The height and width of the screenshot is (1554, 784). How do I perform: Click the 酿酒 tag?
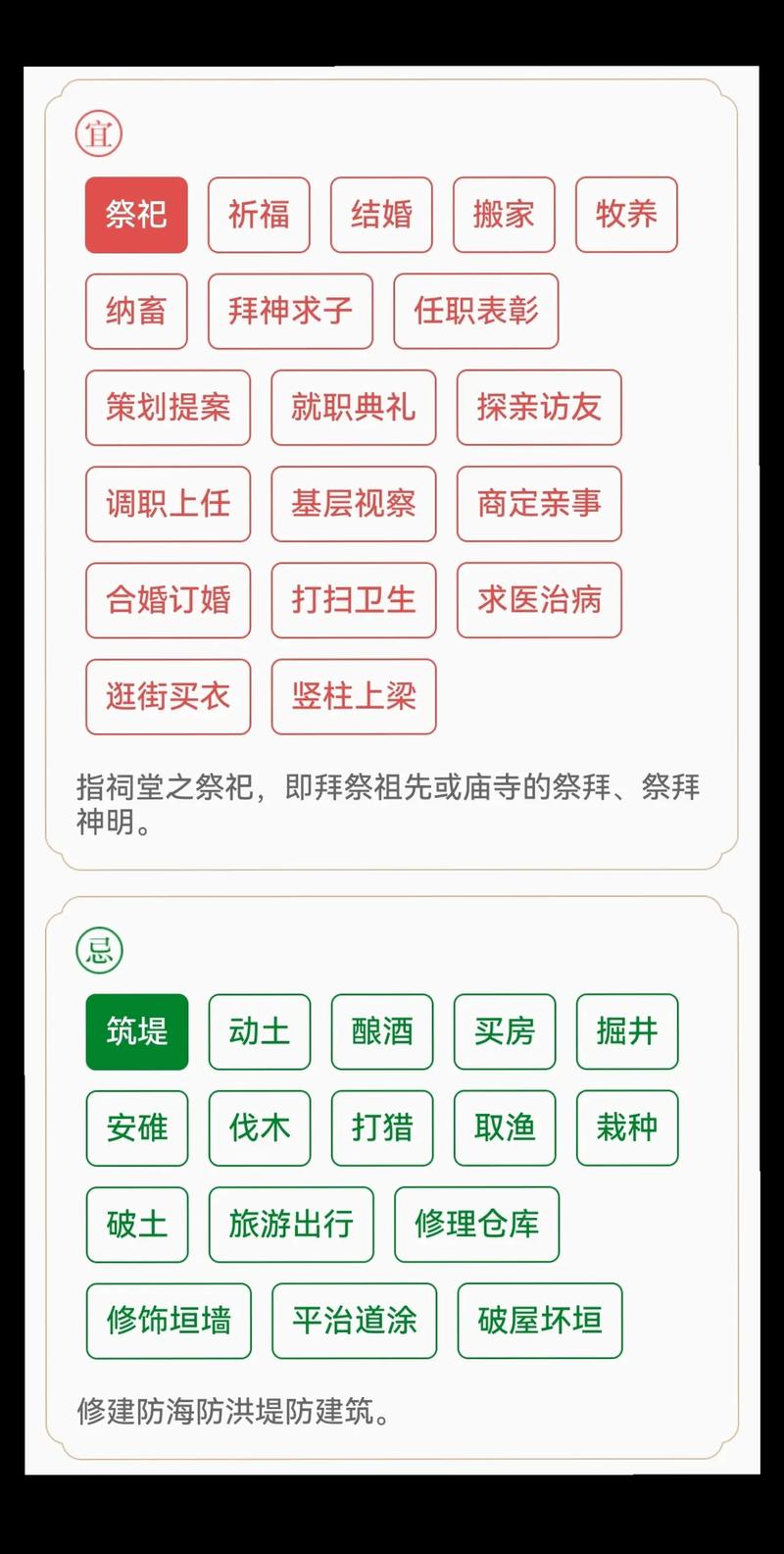point(382,1031)
